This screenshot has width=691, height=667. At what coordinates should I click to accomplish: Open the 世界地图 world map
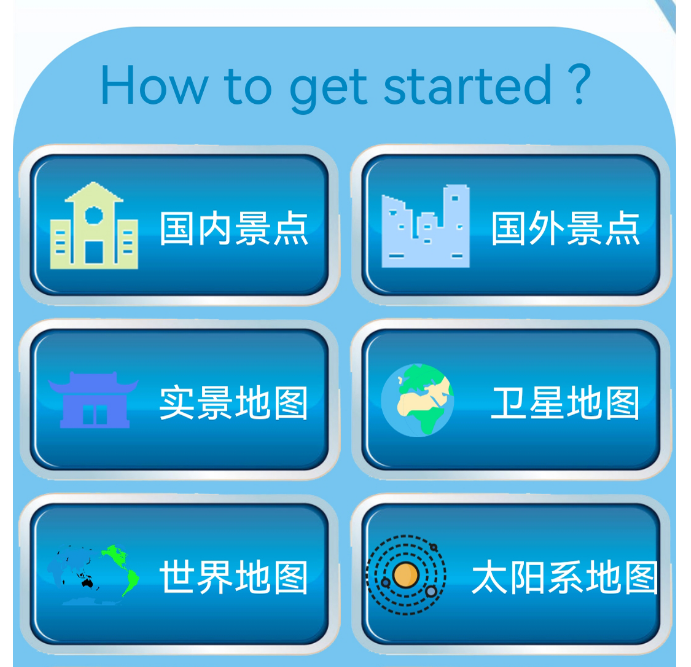[180, 575]
